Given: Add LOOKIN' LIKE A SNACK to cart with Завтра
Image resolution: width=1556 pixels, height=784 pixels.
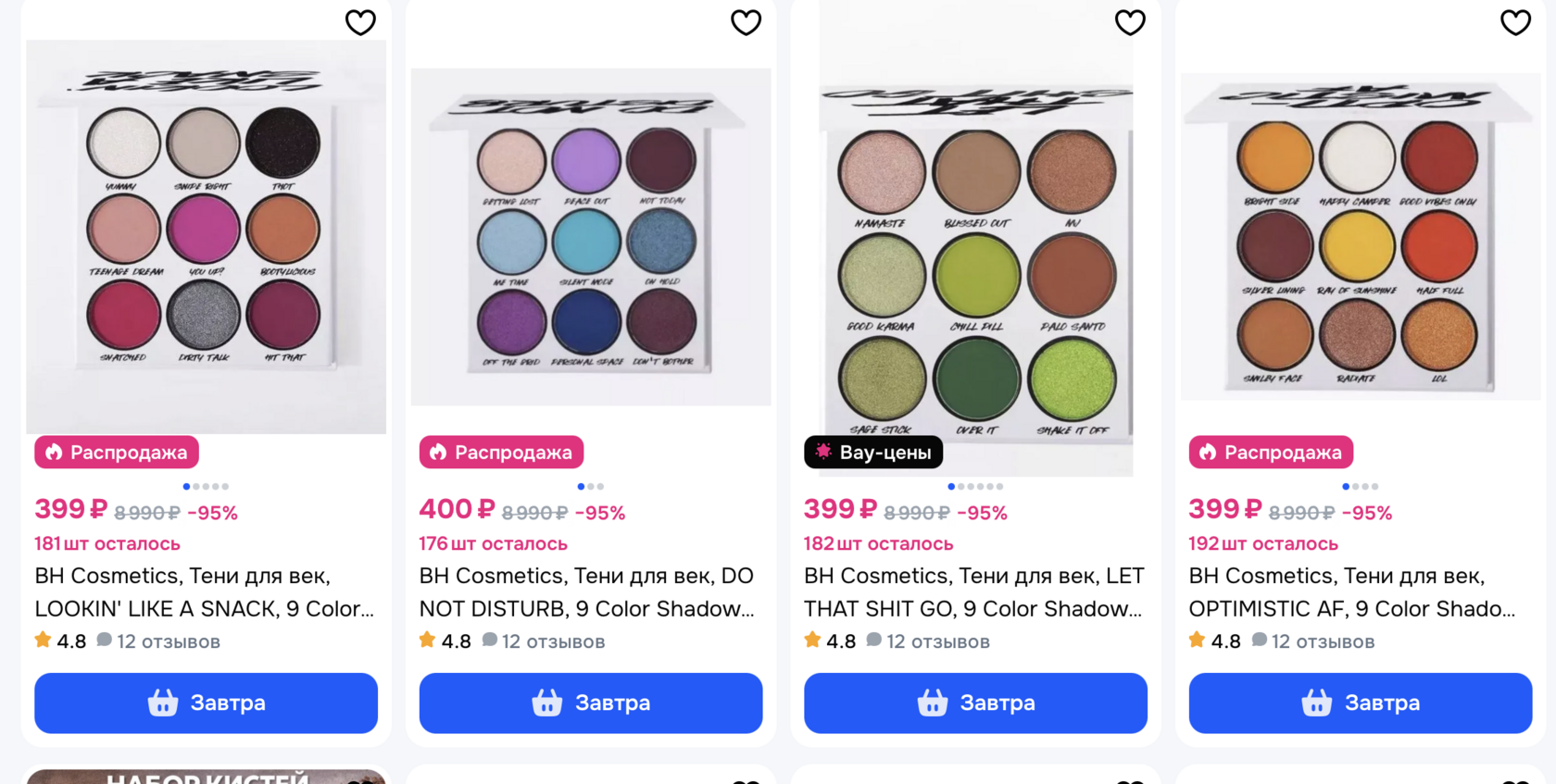Looking at the screenshot, I should coord(206,703).
